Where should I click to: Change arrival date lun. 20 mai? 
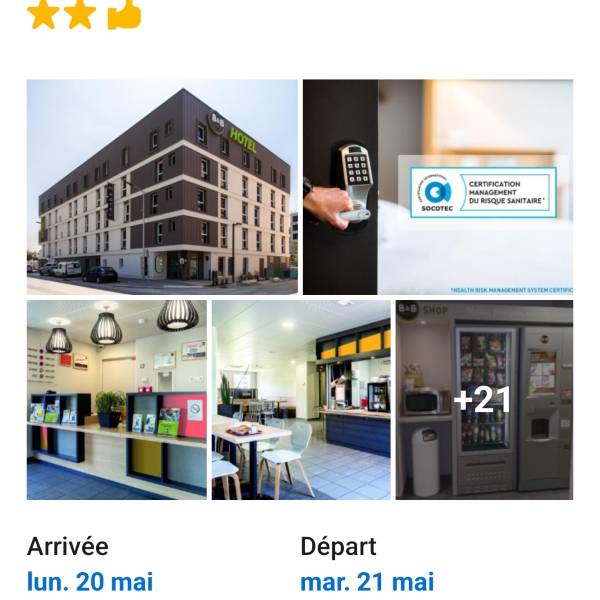[x=90, y=581]
